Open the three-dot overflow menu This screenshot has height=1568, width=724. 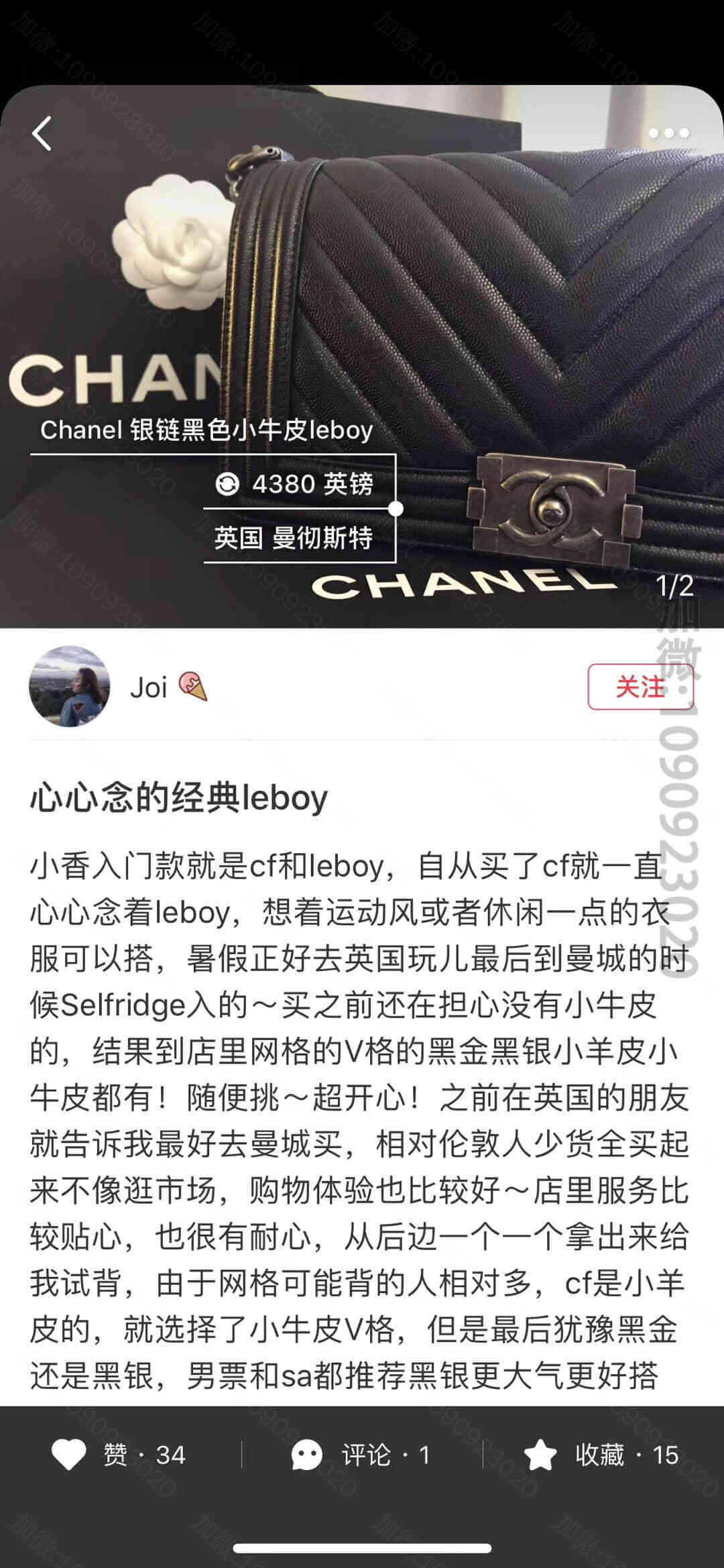coord(668,133)
